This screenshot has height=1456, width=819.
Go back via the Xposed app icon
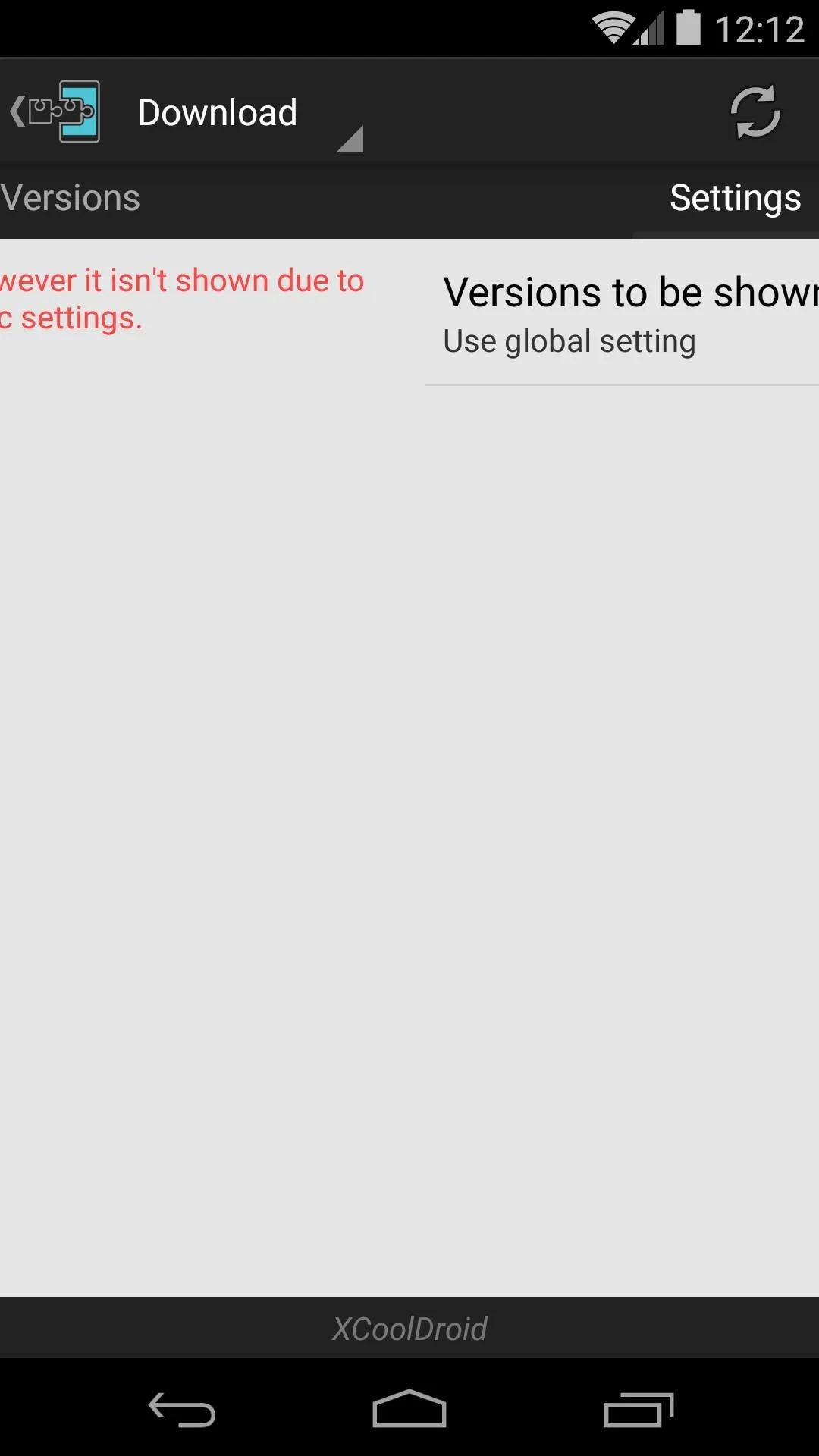pos(55,111)
